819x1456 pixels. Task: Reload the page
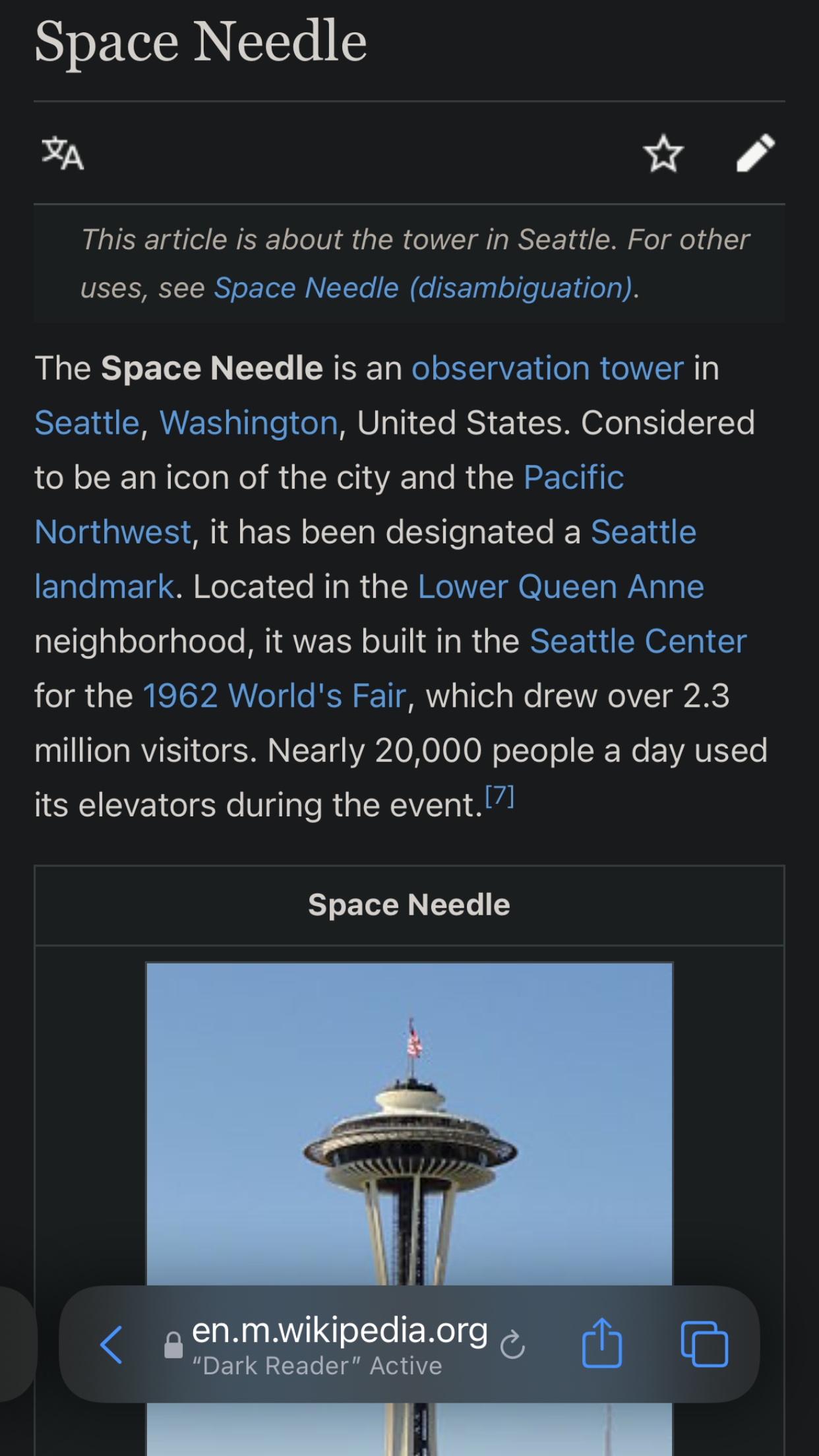click(x=512, y=1345)
